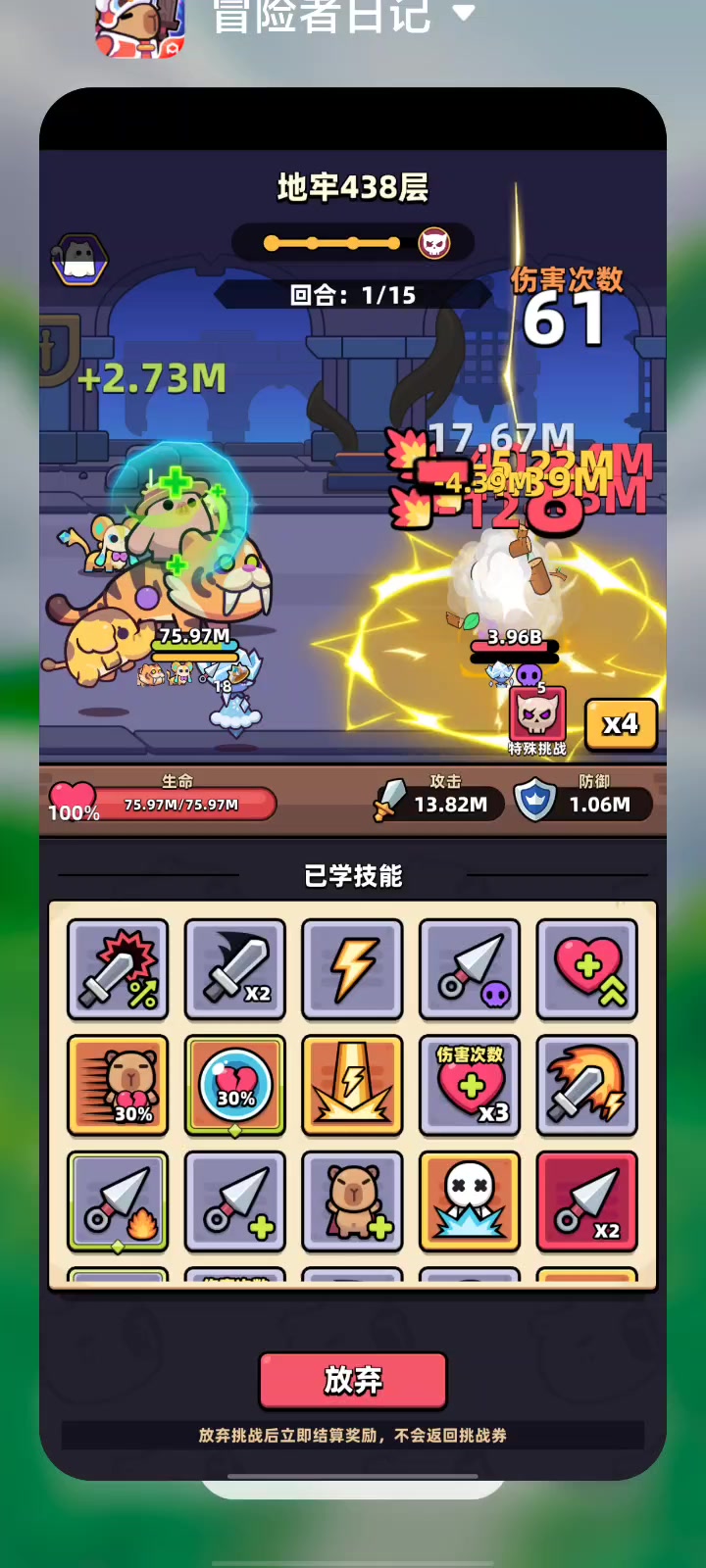View the sword X2 skill

[x=235, y=969]
